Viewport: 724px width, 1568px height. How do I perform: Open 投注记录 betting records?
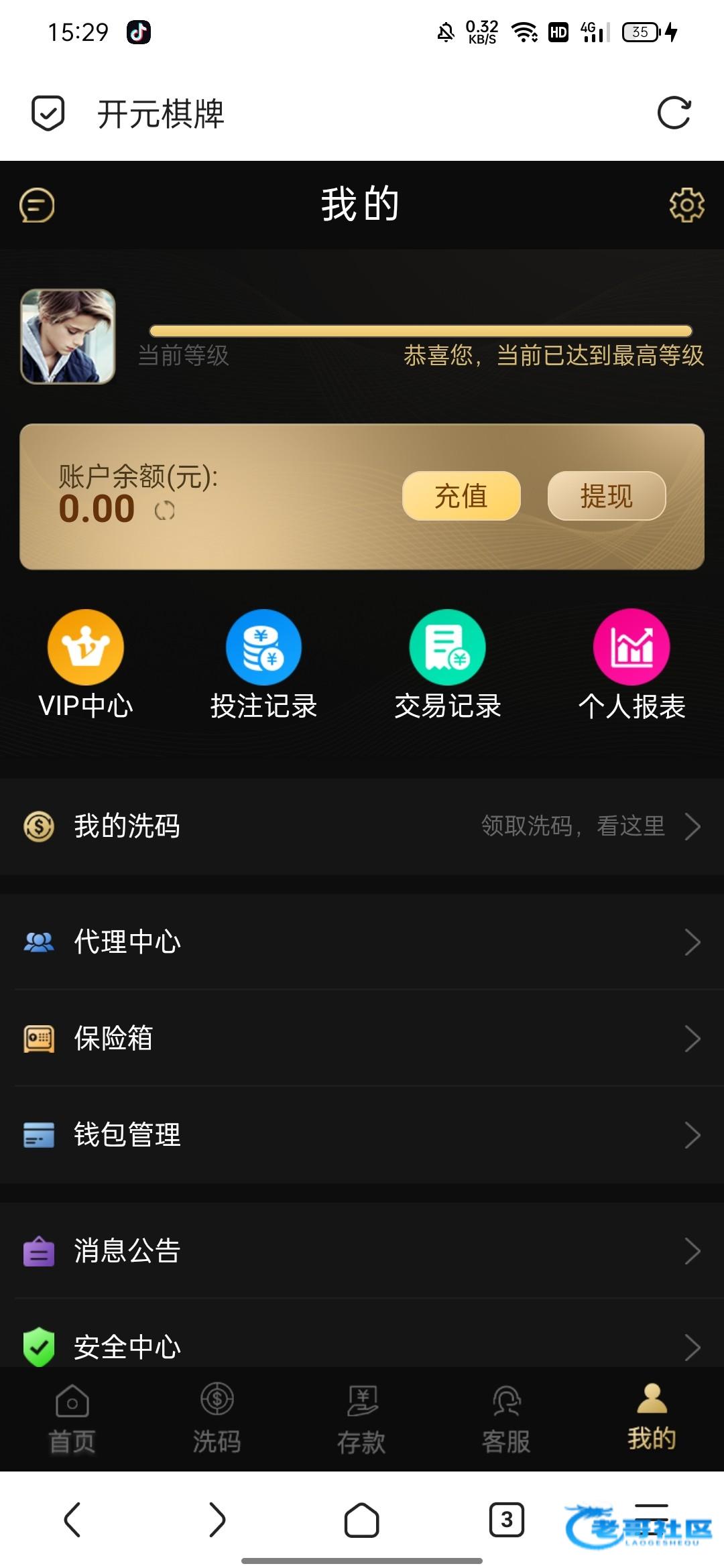[x=263, y=664]
